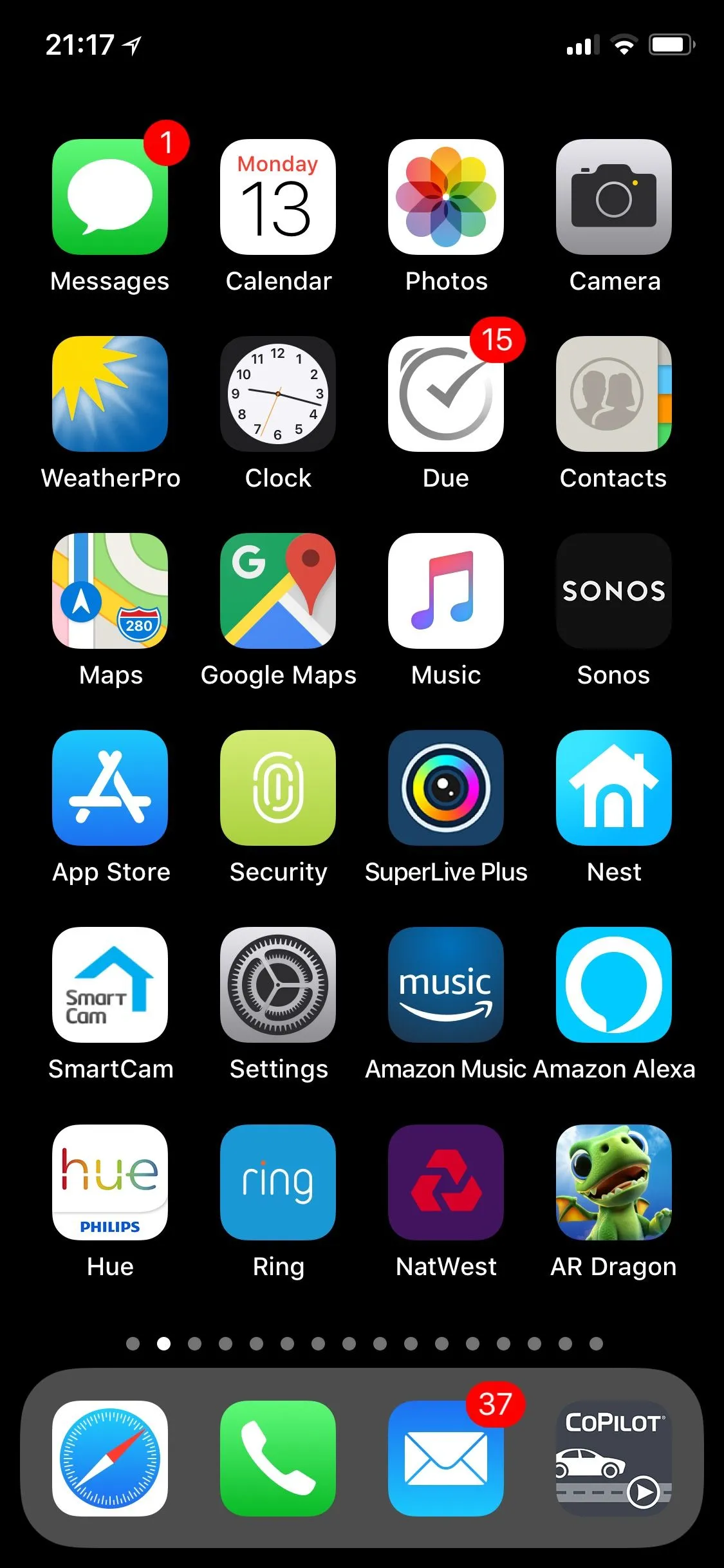The width and height of the screenshot is (724, 1568).
Task: Open the Messages app
Action: [110, 197]
